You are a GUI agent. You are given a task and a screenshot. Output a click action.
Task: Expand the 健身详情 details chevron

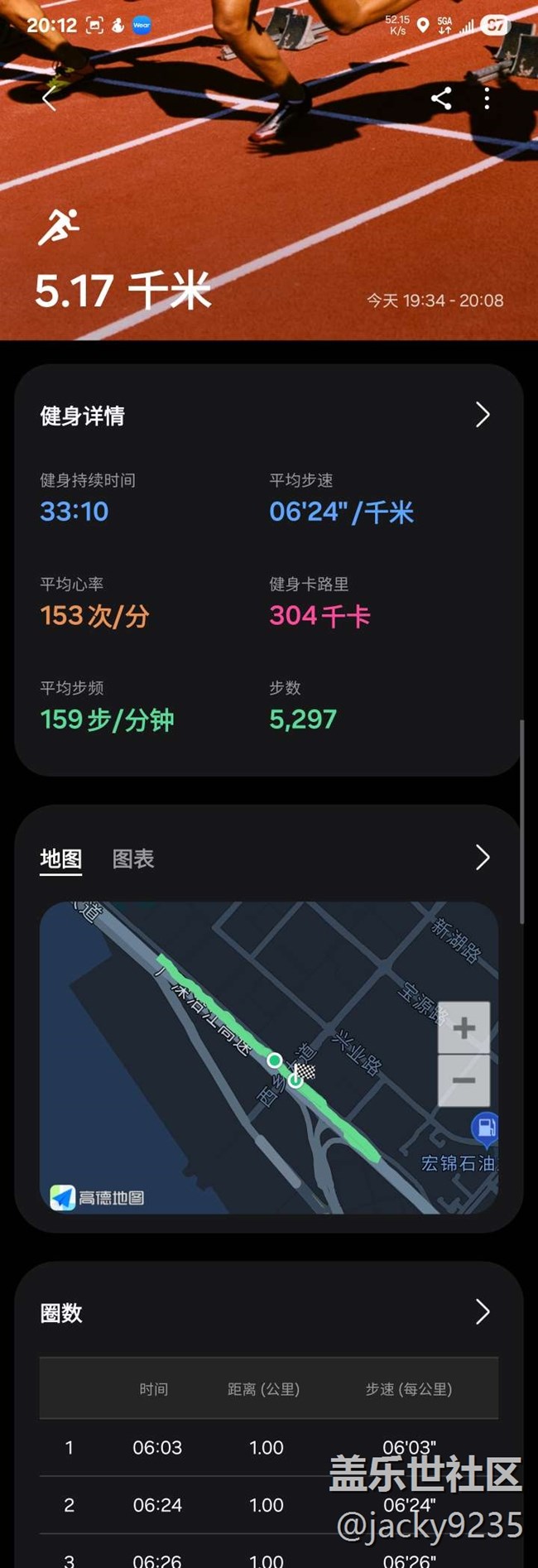[x=483, y=415]
